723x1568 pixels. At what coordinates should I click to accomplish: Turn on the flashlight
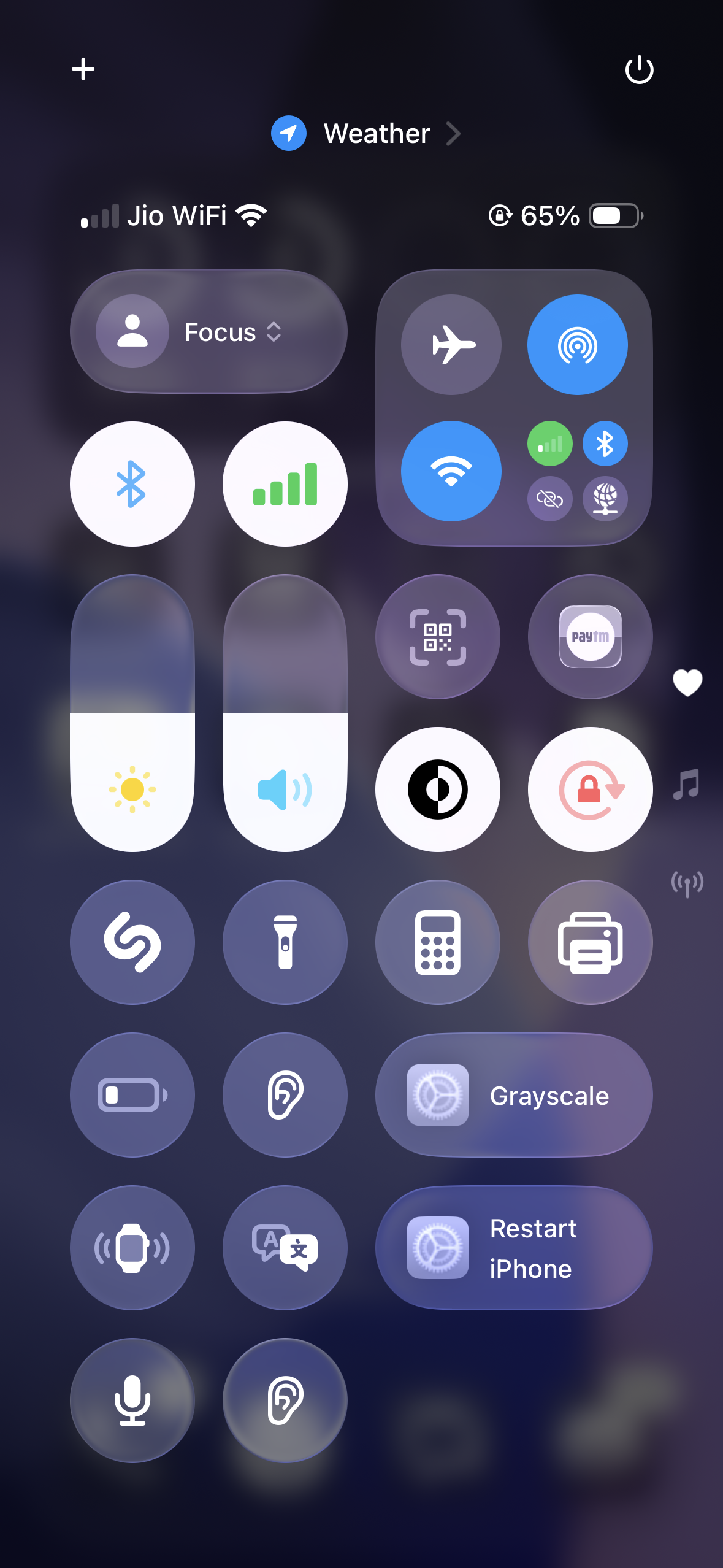pyautogui.click(x=285, y=942)
